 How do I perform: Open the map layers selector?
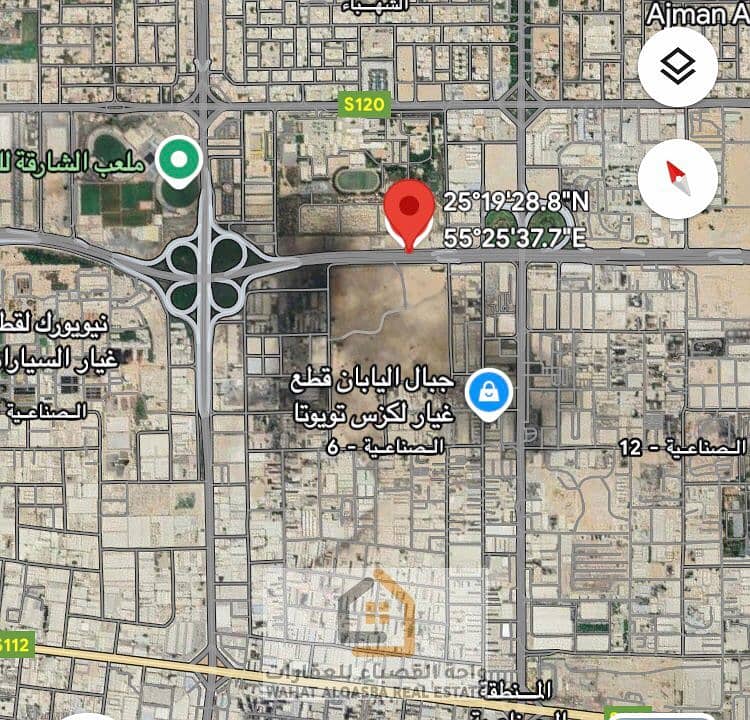tap(677, 67)
